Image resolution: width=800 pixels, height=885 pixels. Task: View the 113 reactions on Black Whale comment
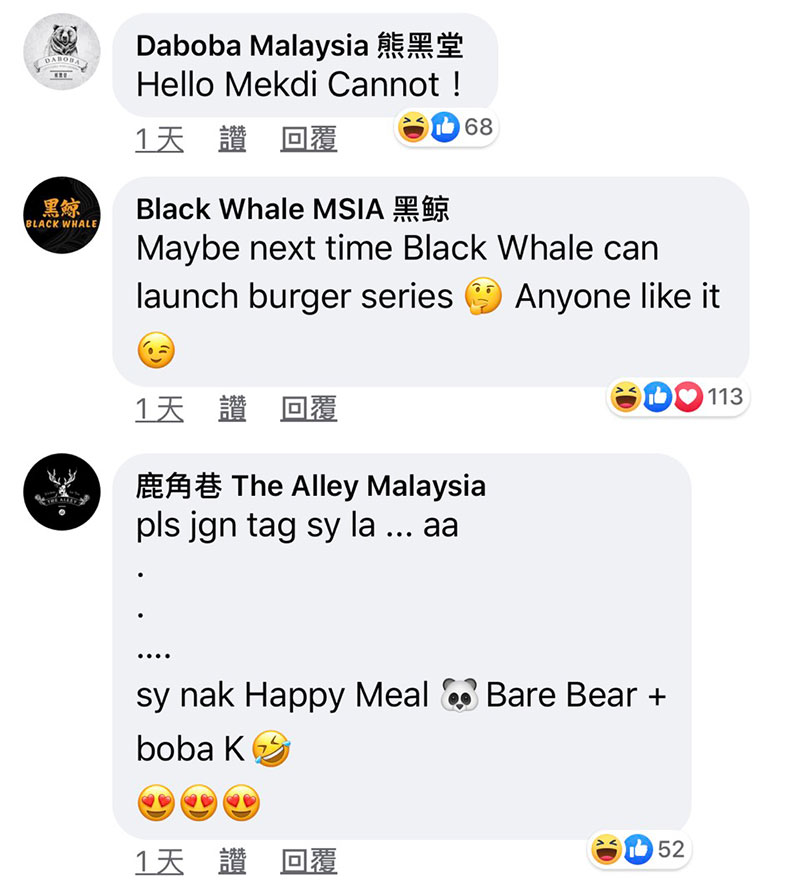(x=678, y=397)
